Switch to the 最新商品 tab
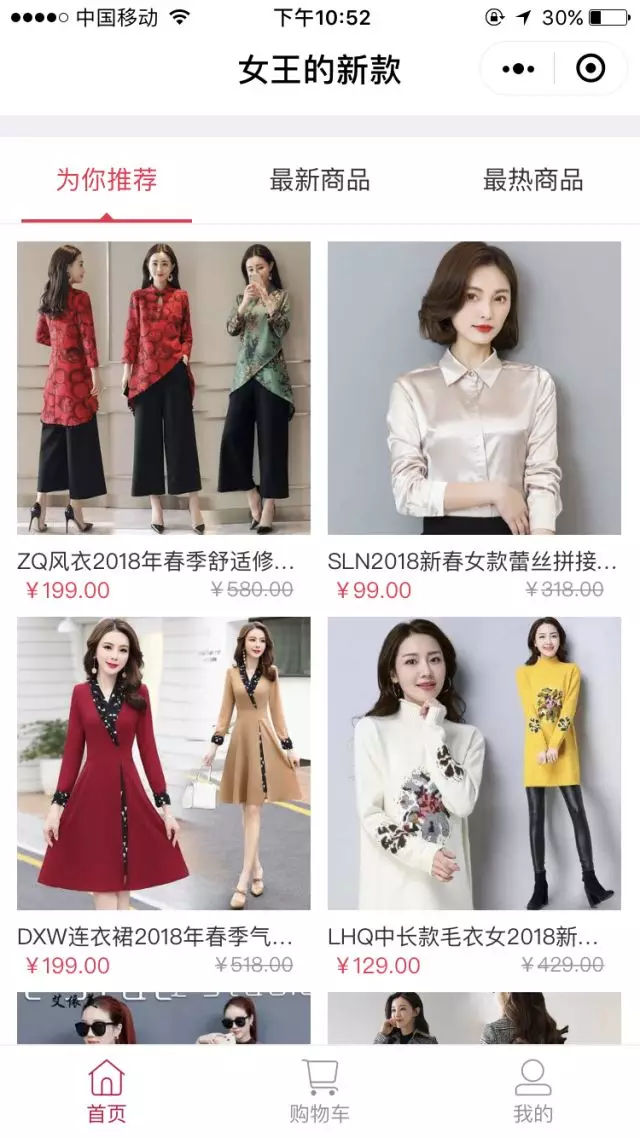 (x=320, y=181)
